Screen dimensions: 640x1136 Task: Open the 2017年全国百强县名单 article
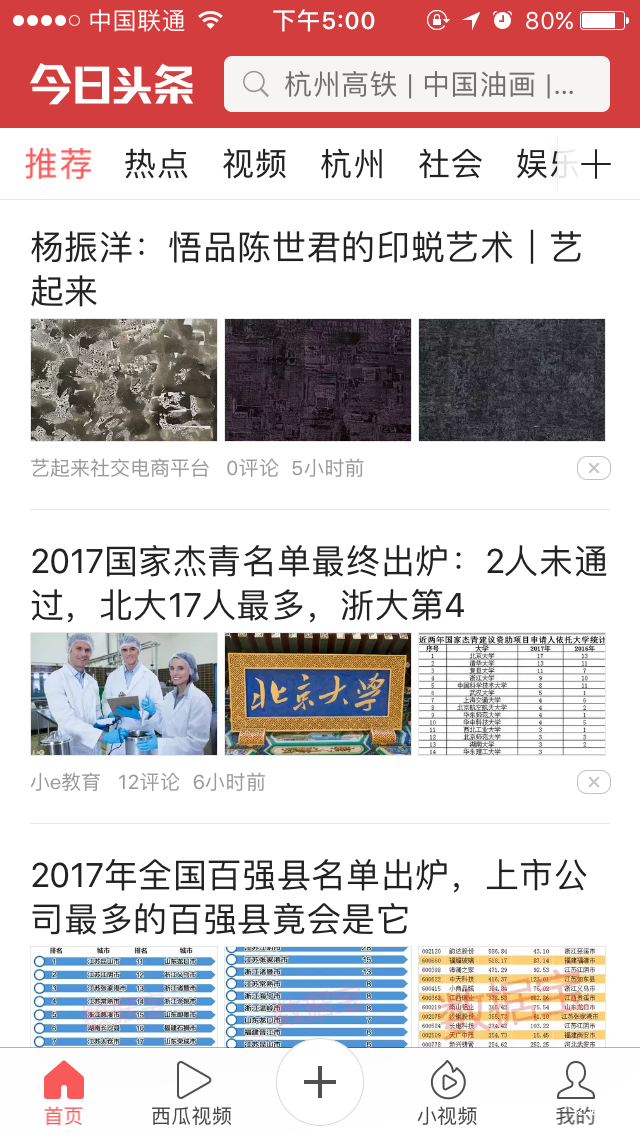309,898
